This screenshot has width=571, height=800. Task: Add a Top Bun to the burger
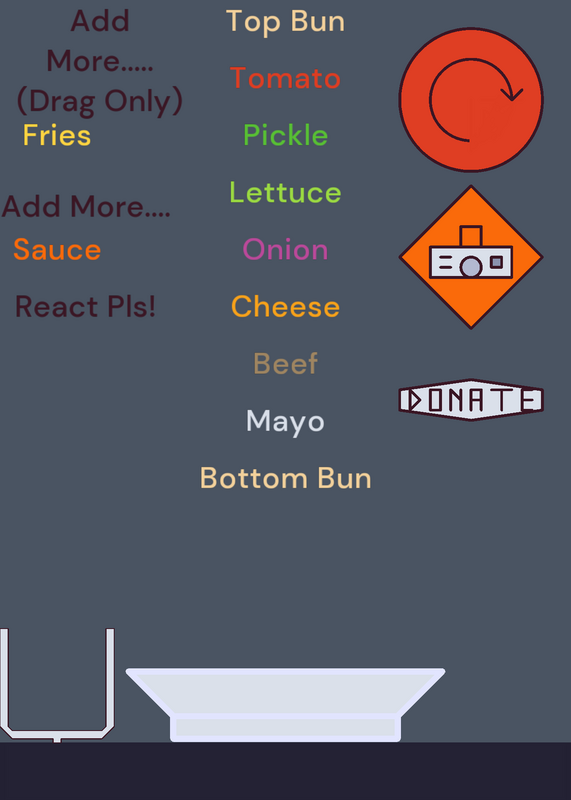[x=285, y=22]
